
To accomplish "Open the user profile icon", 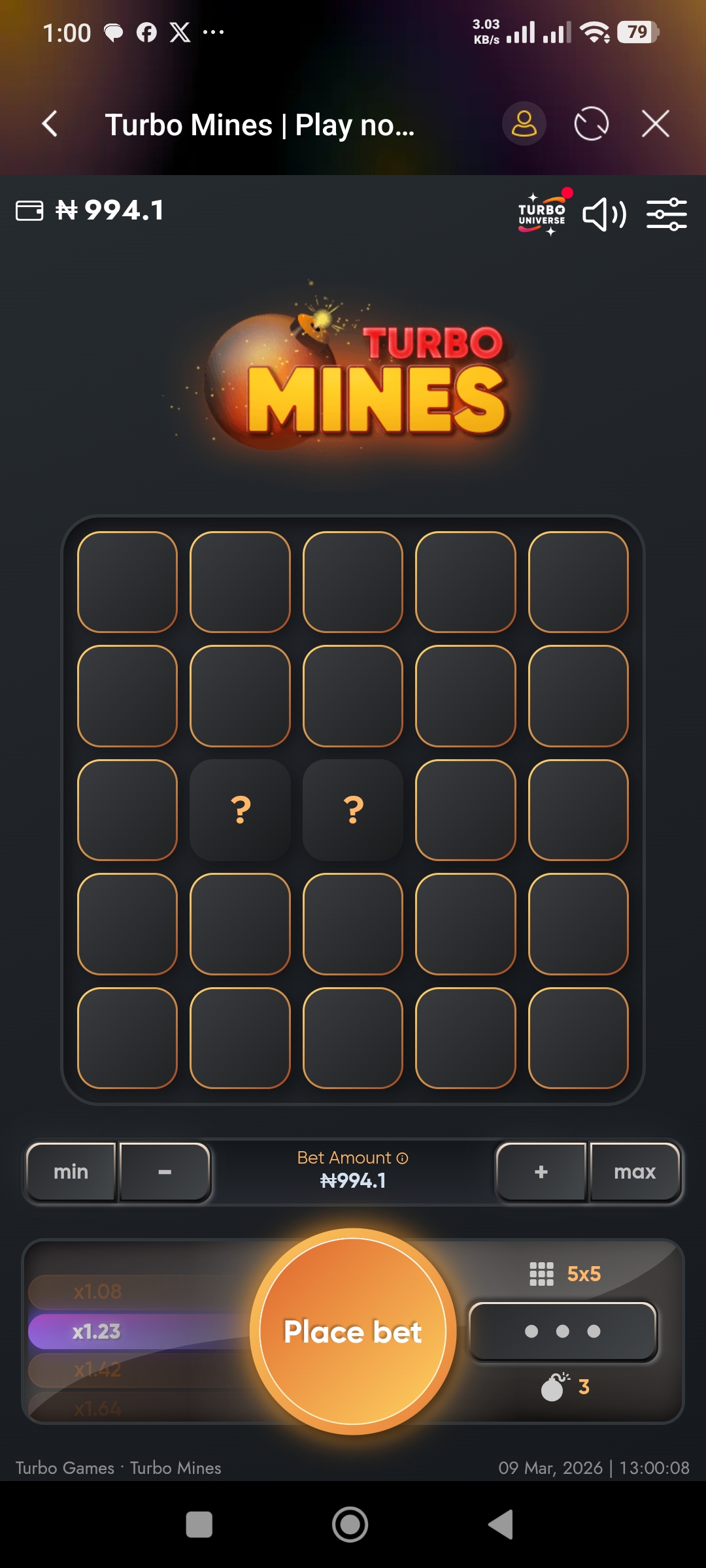I will (x=524, y=123).
